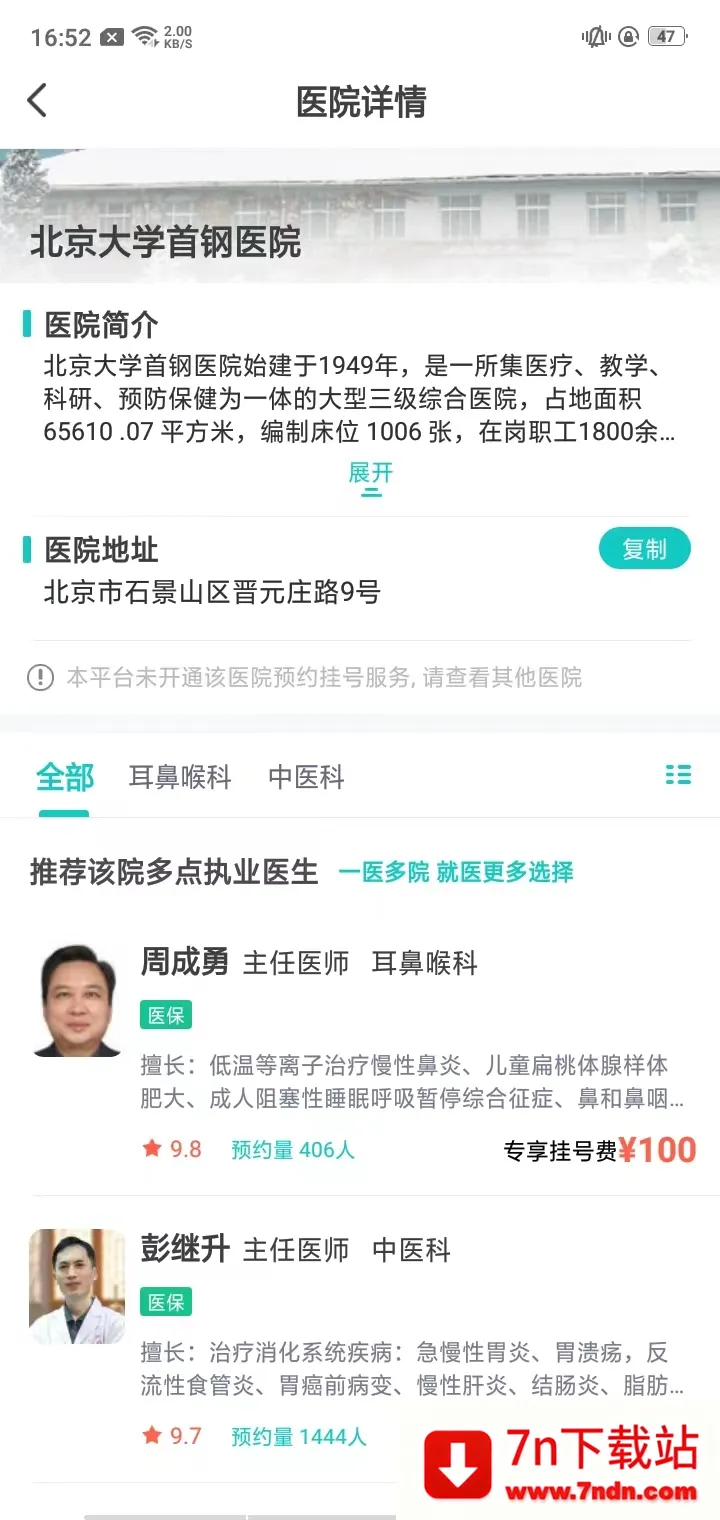Switch to the 耳鼻喉科 tab
This screenshot has height=1520, width=720.
click(x=180, y=778)
